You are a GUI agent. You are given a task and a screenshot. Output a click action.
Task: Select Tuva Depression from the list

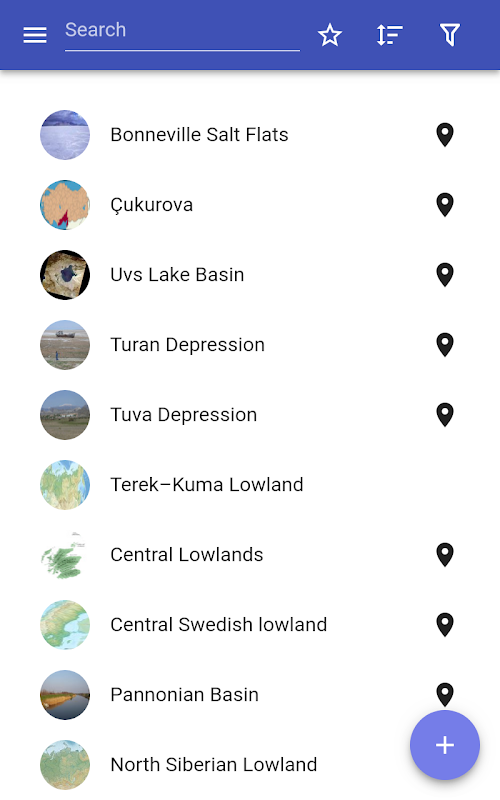[x=250, y=415]
